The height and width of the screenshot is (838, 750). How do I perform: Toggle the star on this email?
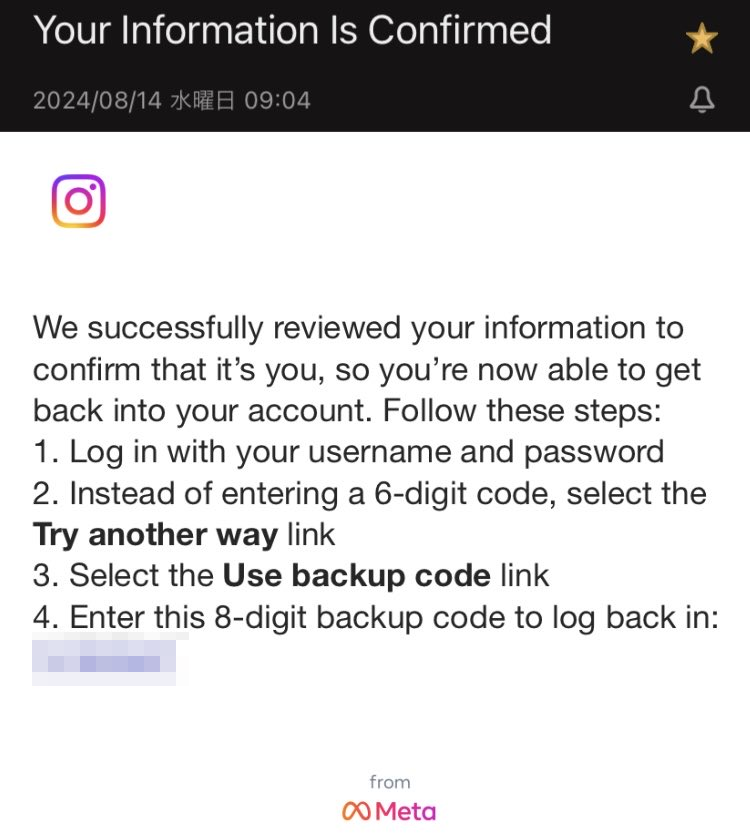point(702,40)
